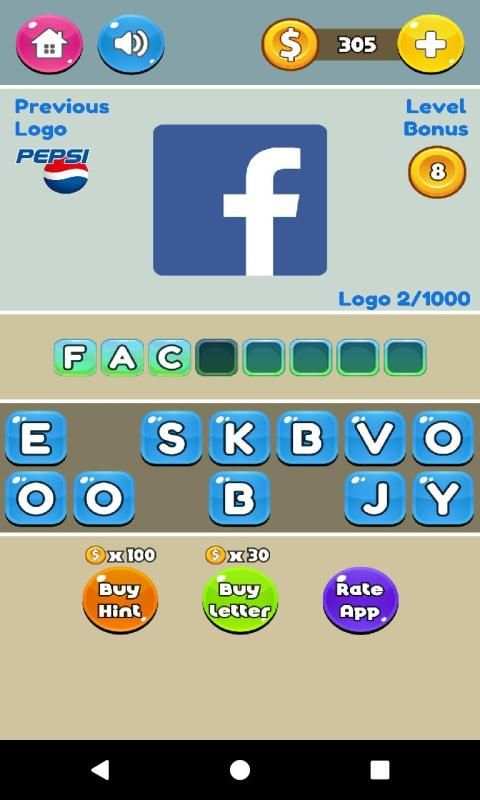This screenshot has height=800, width=480.
Task: Pick the letter Y tile
Action: click(x=443, y=498)
